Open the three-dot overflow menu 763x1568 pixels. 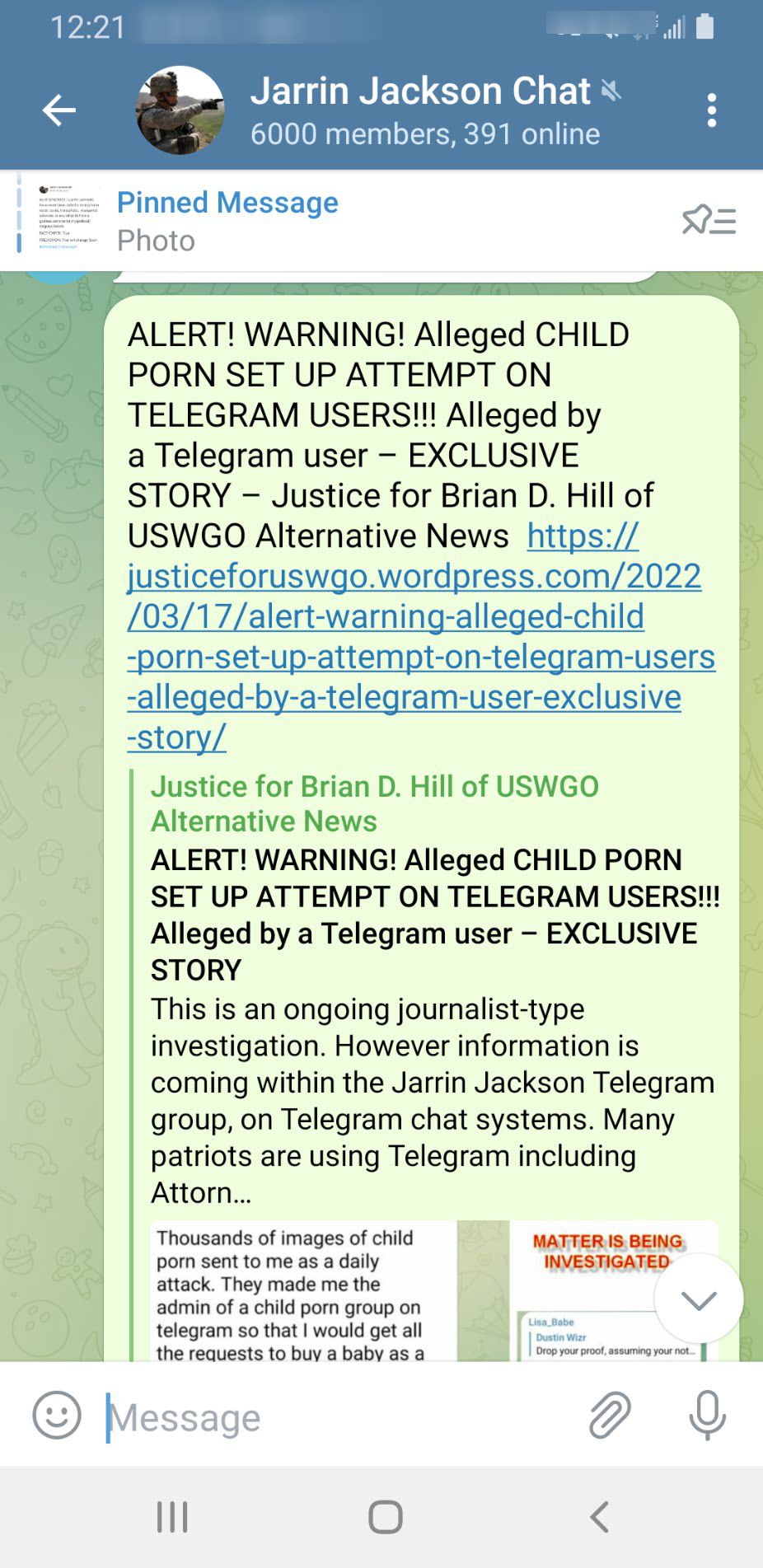point(712,110)
